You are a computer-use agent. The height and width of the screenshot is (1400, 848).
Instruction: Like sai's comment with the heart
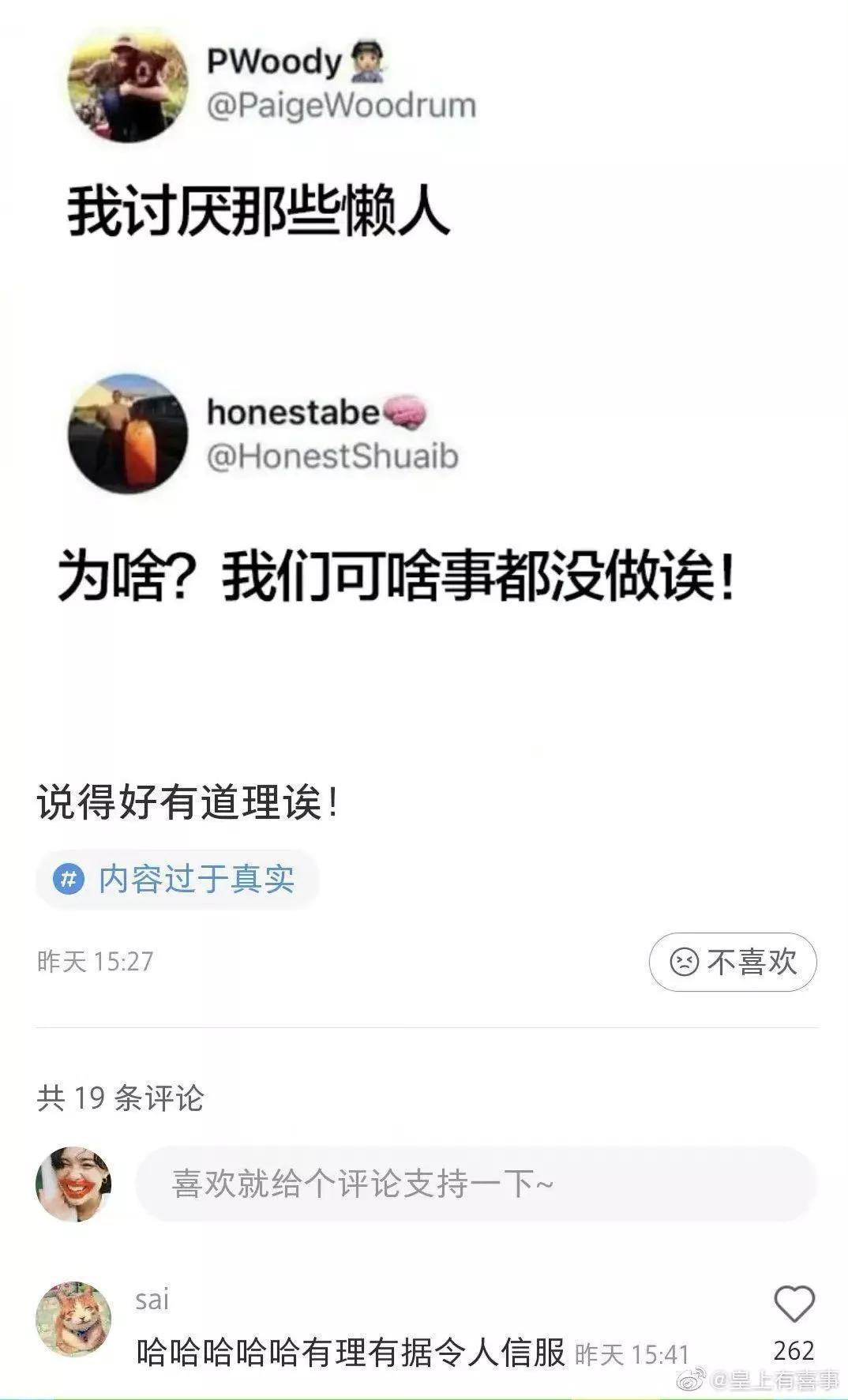pos(794,1304)
